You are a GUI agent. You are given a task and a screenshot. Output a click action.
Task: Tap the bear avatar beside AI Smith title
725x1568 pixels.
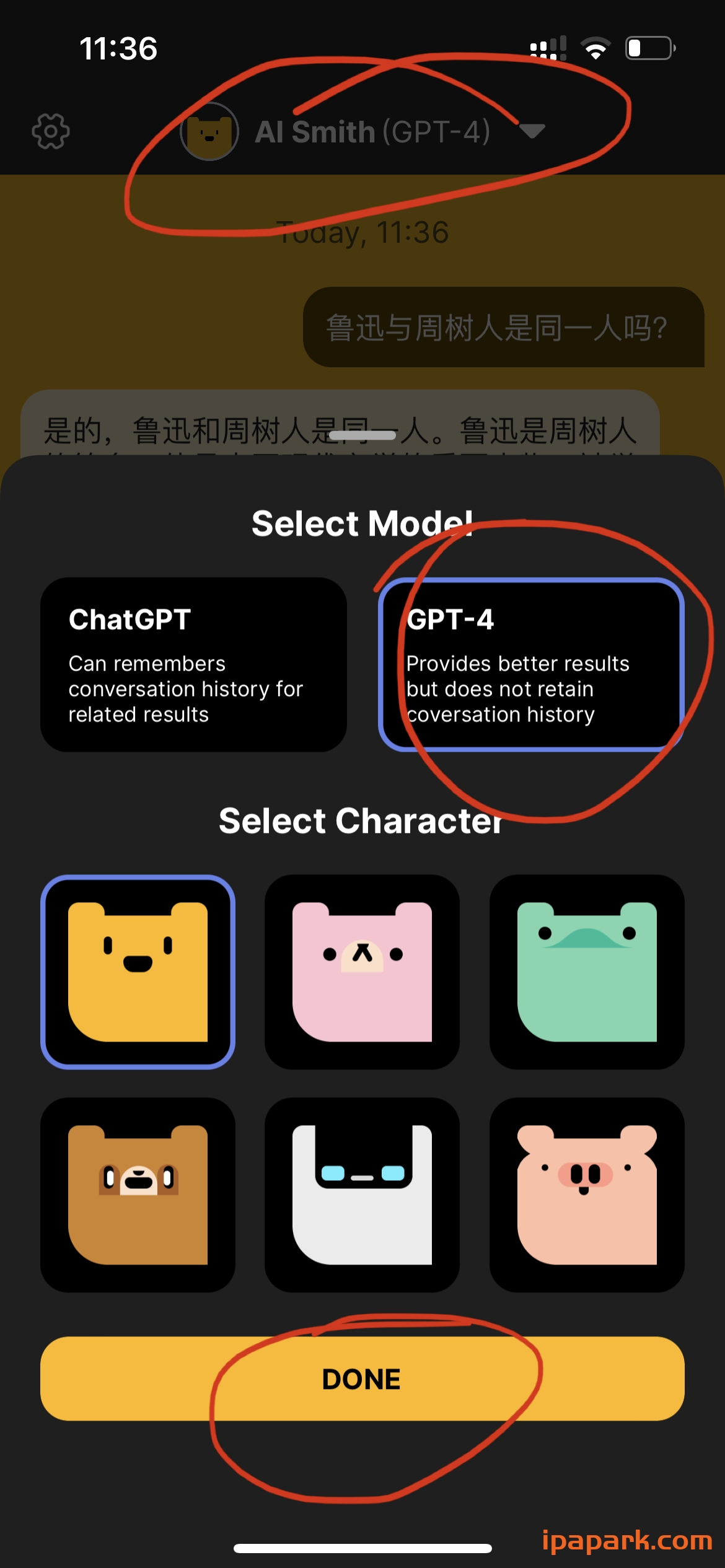tap(209, 131)
